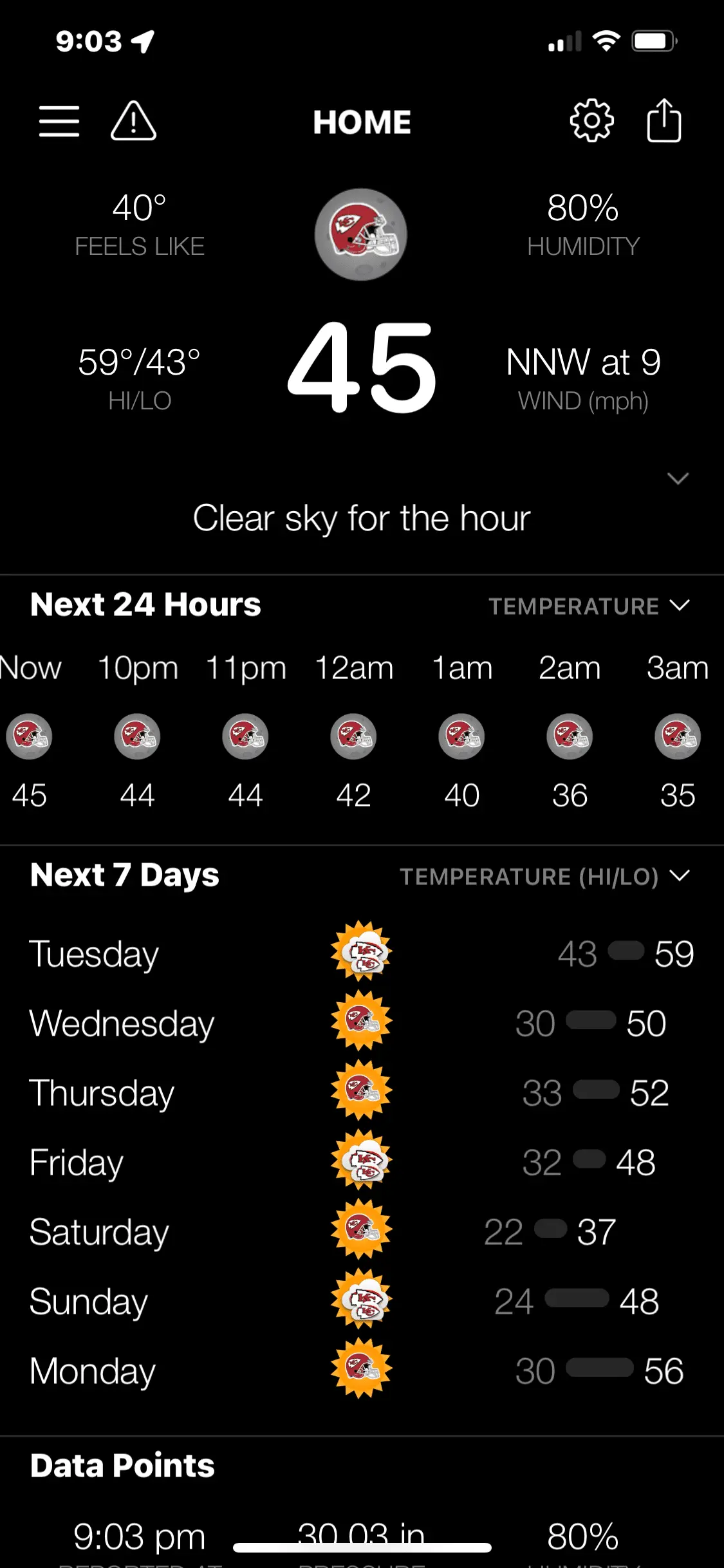
Task: Share the current weather
Action: point(664,121)
